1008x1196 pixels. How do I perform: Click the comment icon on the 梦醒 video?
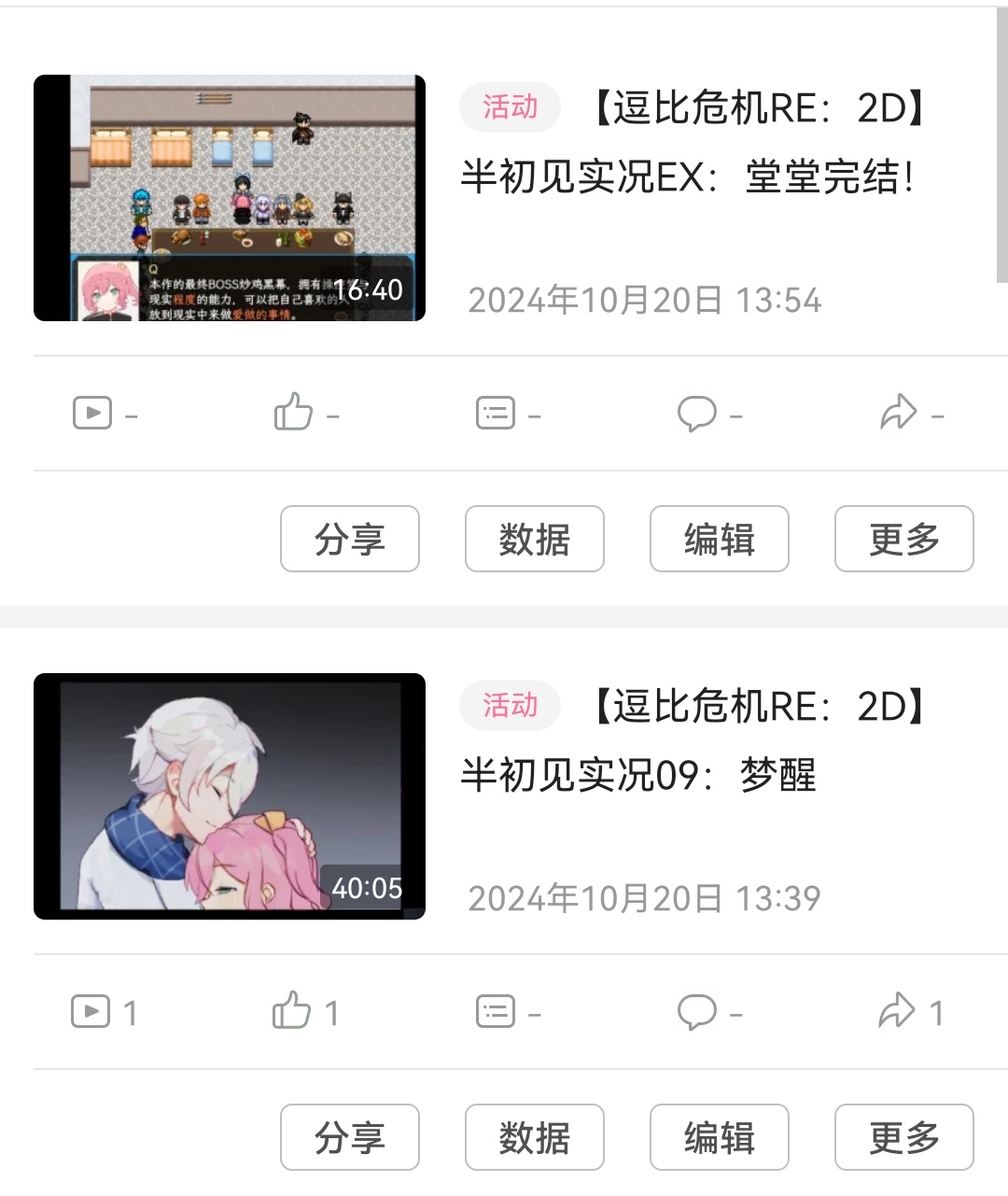[x=698, y=1011]
